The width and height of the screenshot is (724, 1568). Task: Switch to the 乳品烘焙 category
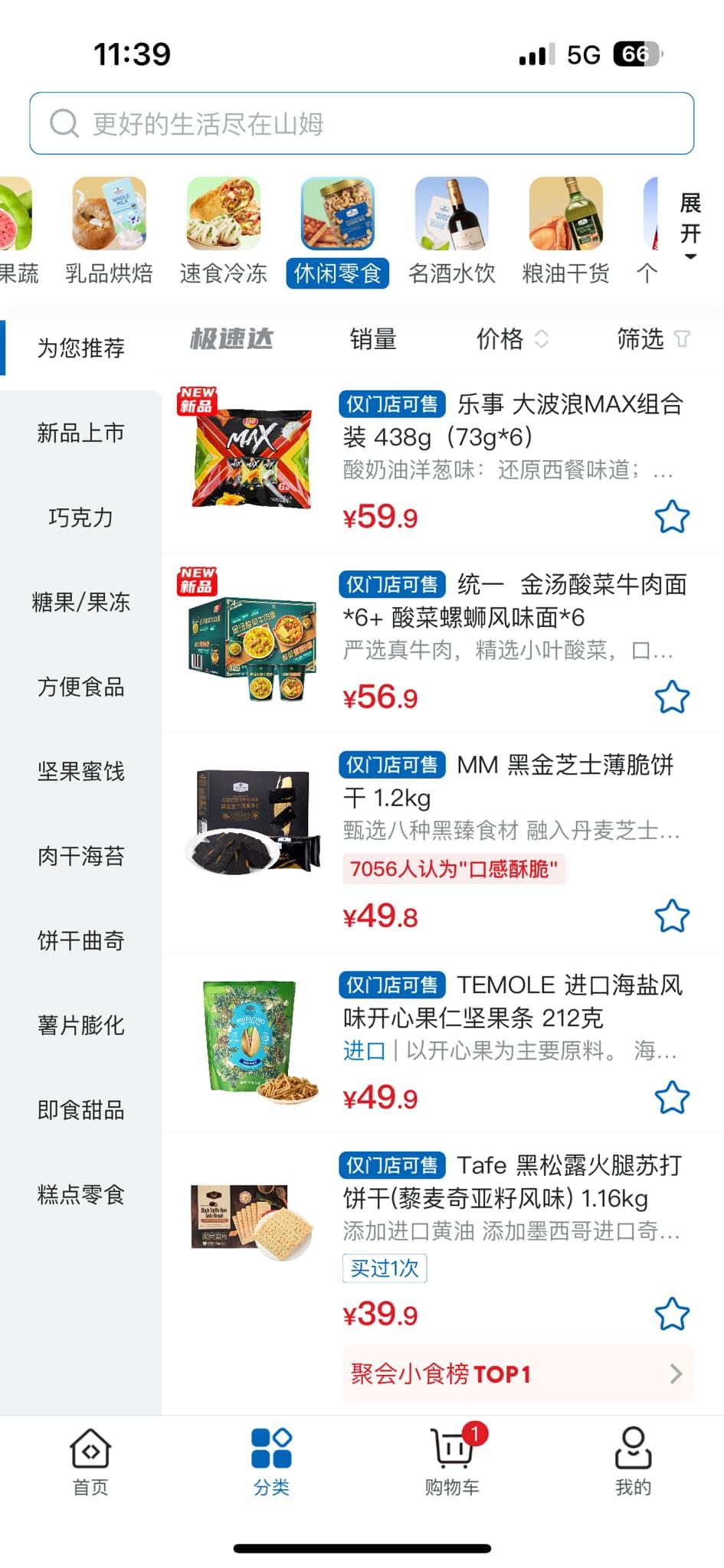(x=109, y=231)
